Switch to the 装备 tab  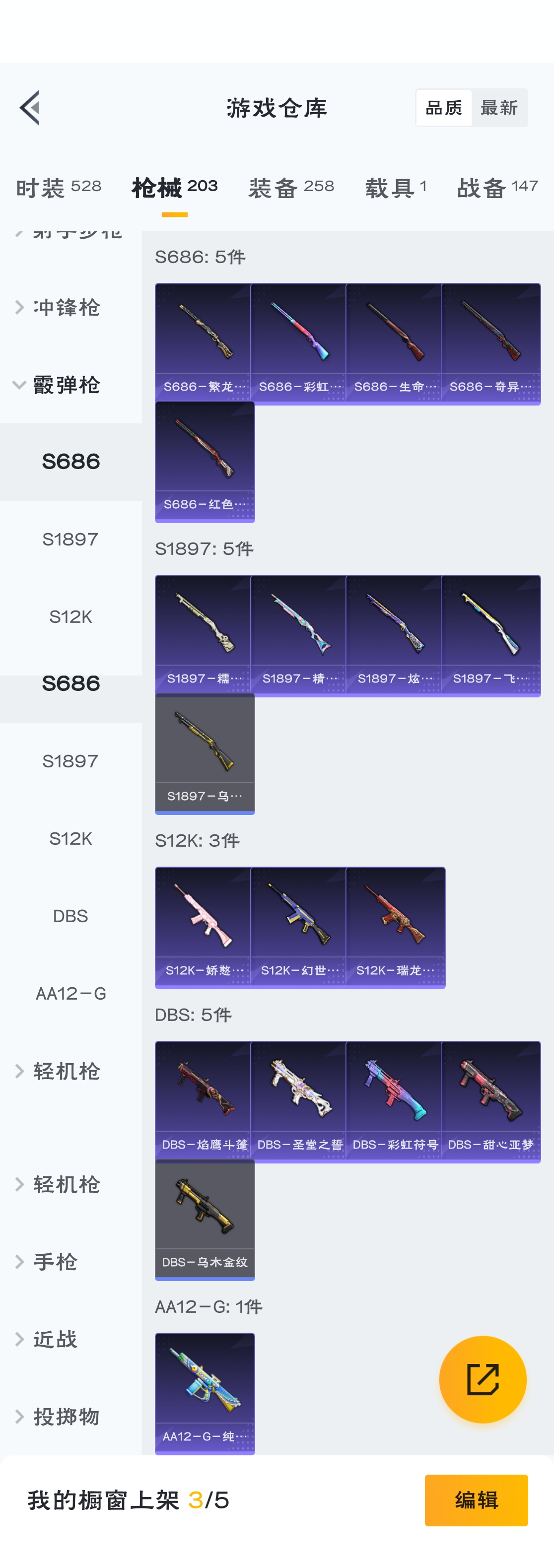291,188
